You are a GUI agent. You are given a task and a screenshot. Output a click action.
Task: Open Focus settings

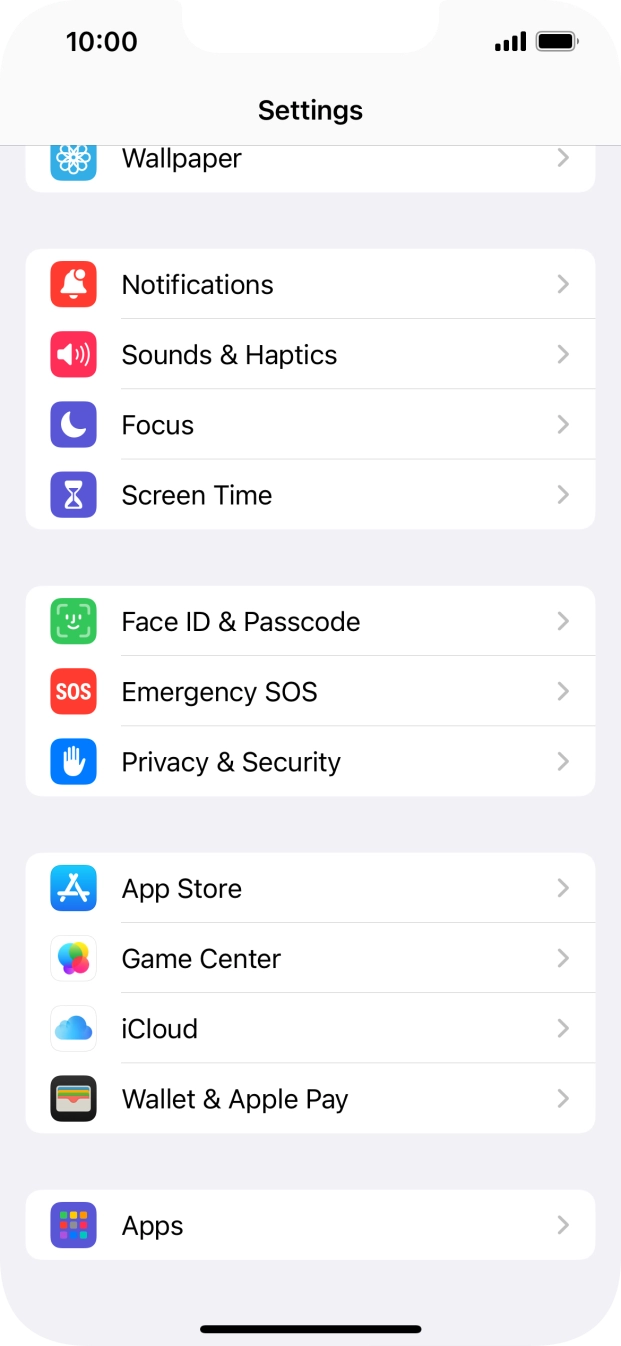(310, 424)
